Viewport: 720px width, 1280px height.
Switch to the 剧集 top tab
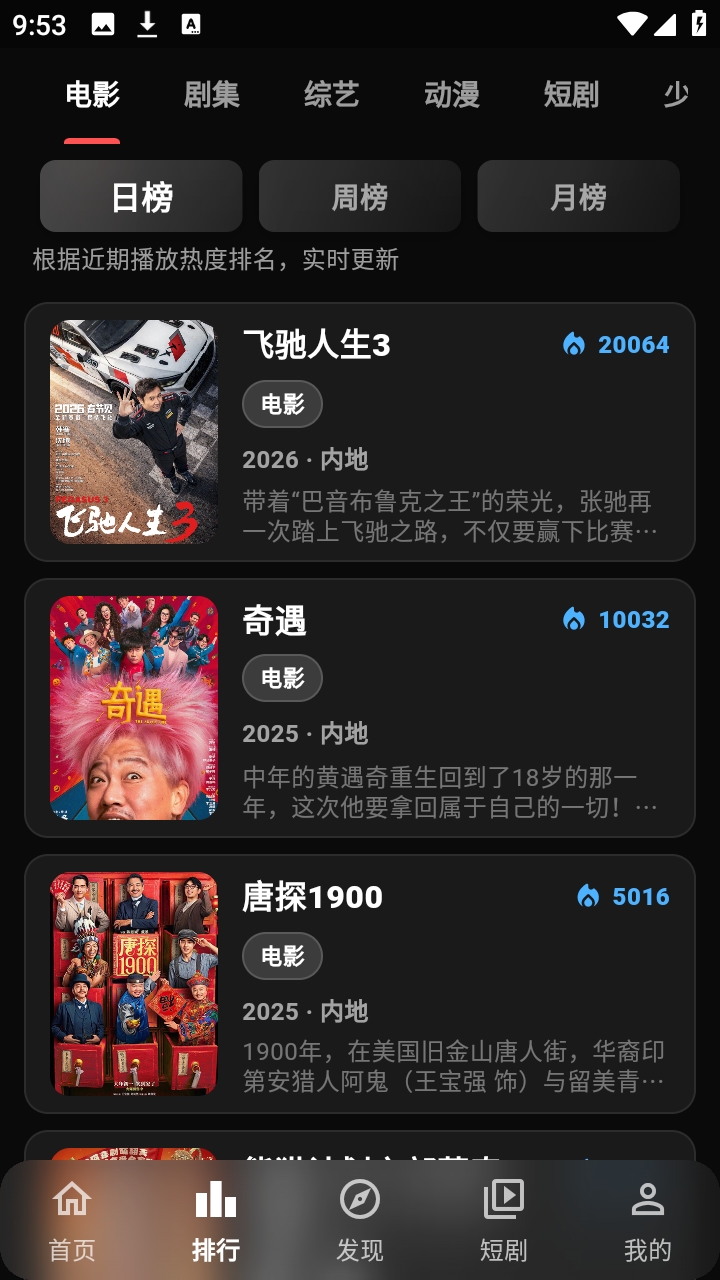(x=212, y=95)
